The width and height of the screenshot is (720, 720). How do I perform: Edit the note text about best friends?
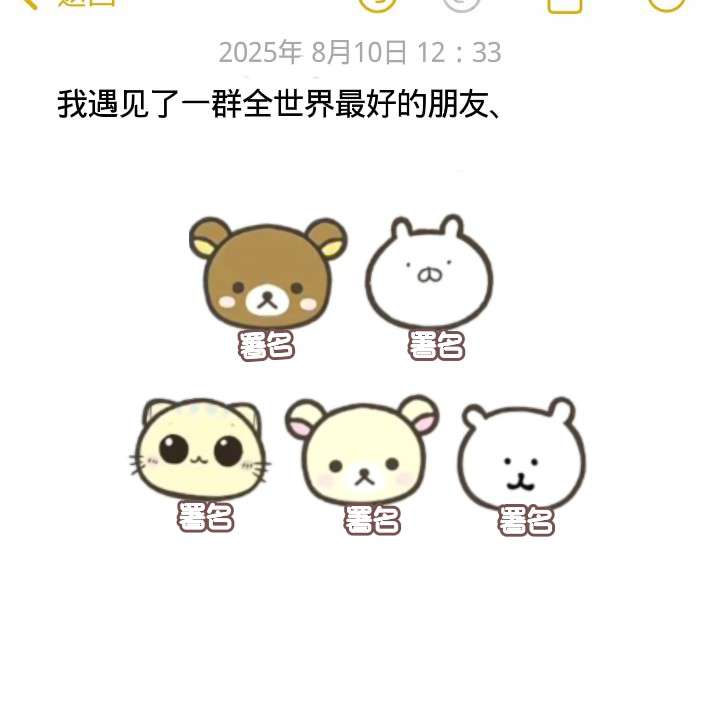[x=279, y=104]
